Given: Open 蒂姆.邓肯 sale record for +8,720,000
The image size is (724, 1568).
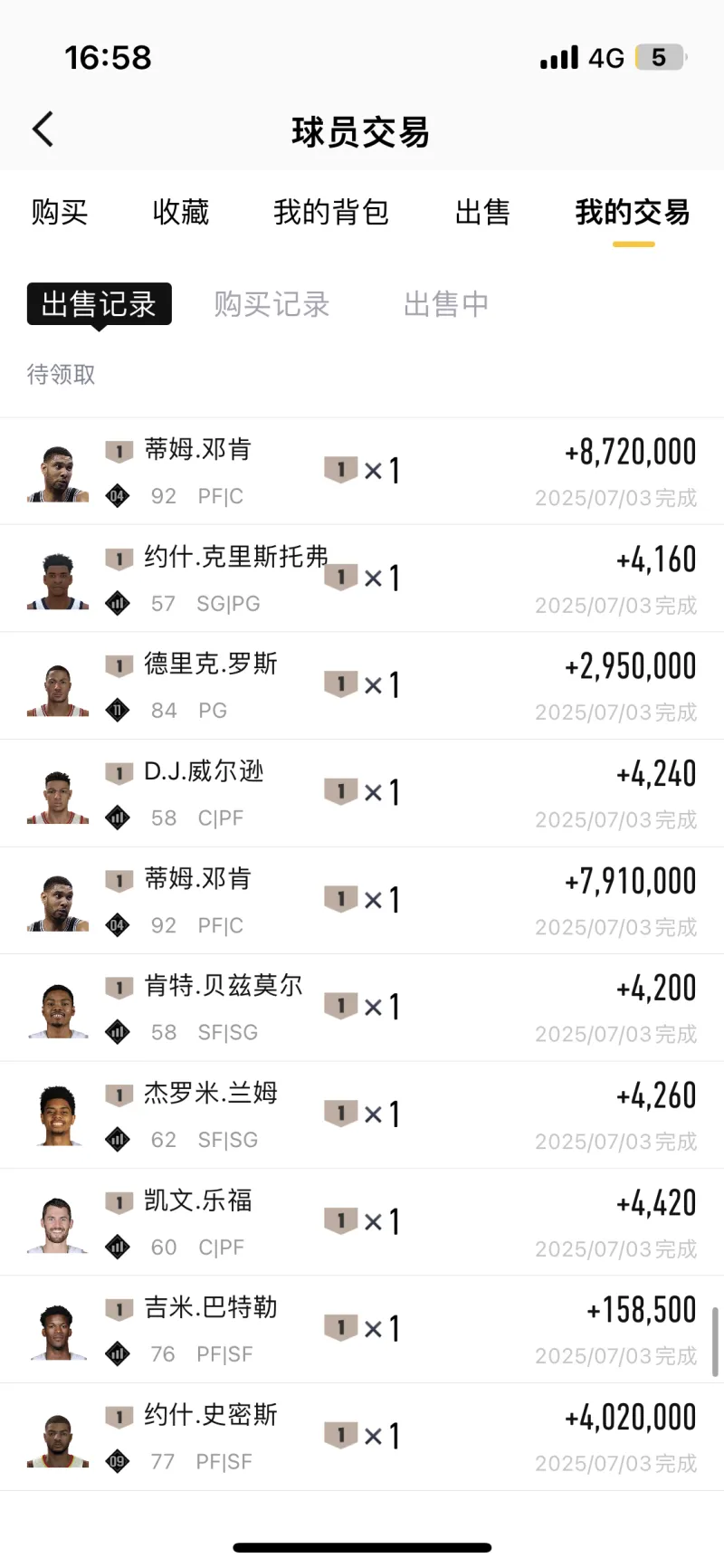Looking at the screenshot, I should tap(362, 471).
